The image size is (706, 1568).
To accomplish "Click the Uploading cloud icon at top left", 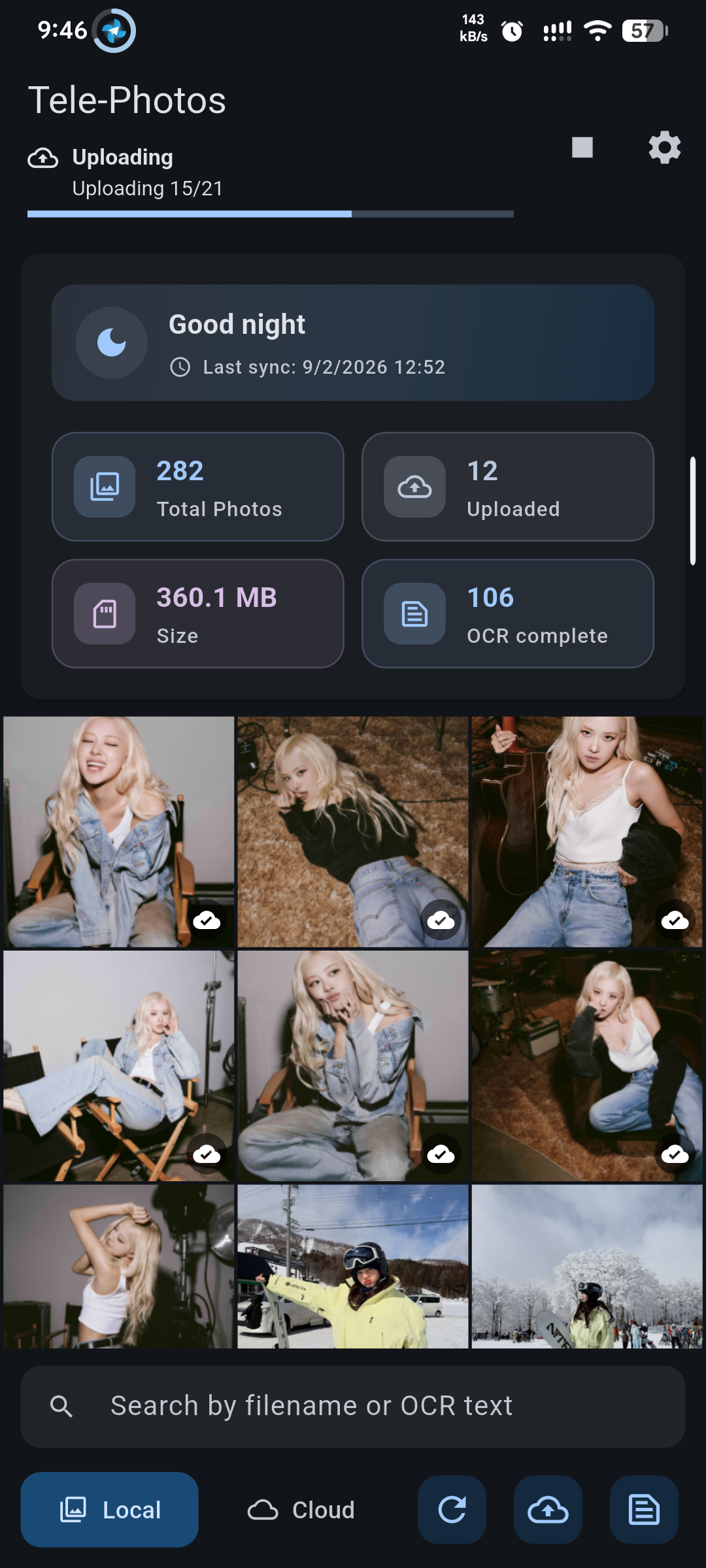I will point(42,157).
